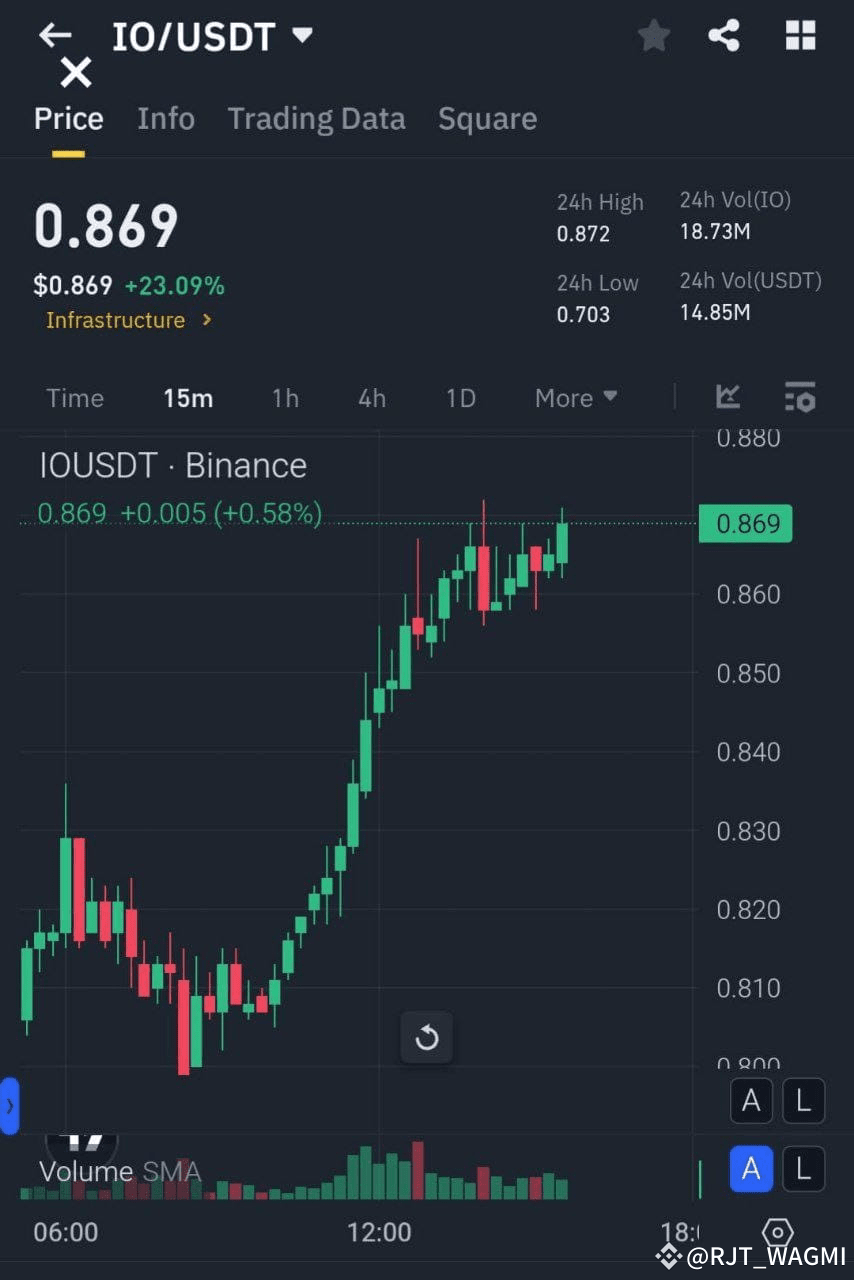Open the markets grid icon top right

800,34
